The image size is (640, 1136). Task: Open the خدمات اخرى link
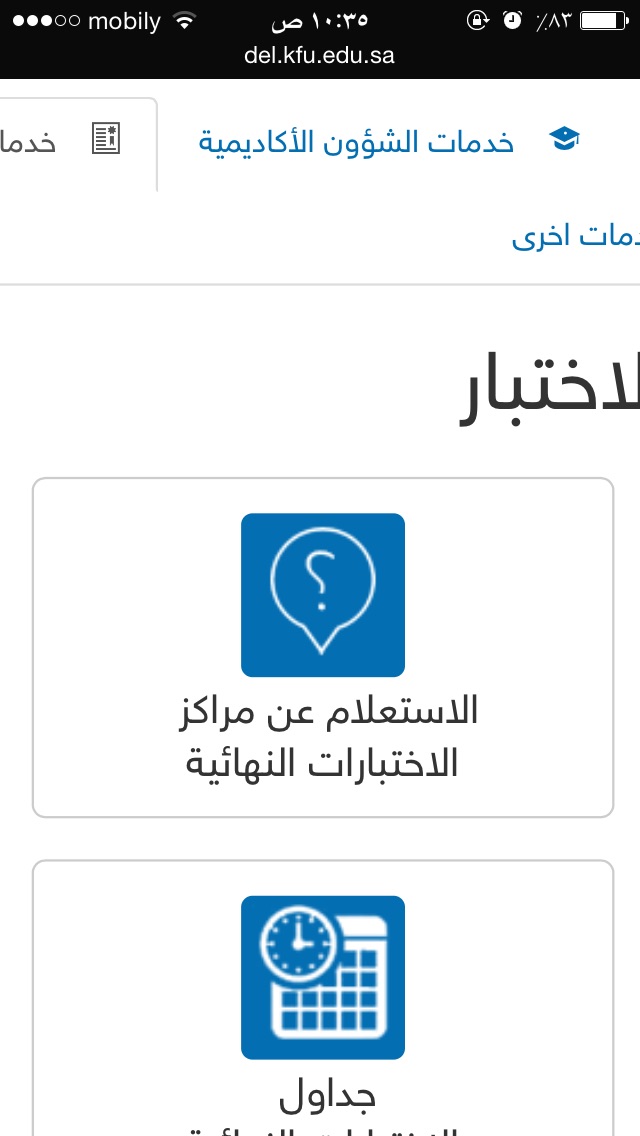pyautogui.click(x=575, y=237)
